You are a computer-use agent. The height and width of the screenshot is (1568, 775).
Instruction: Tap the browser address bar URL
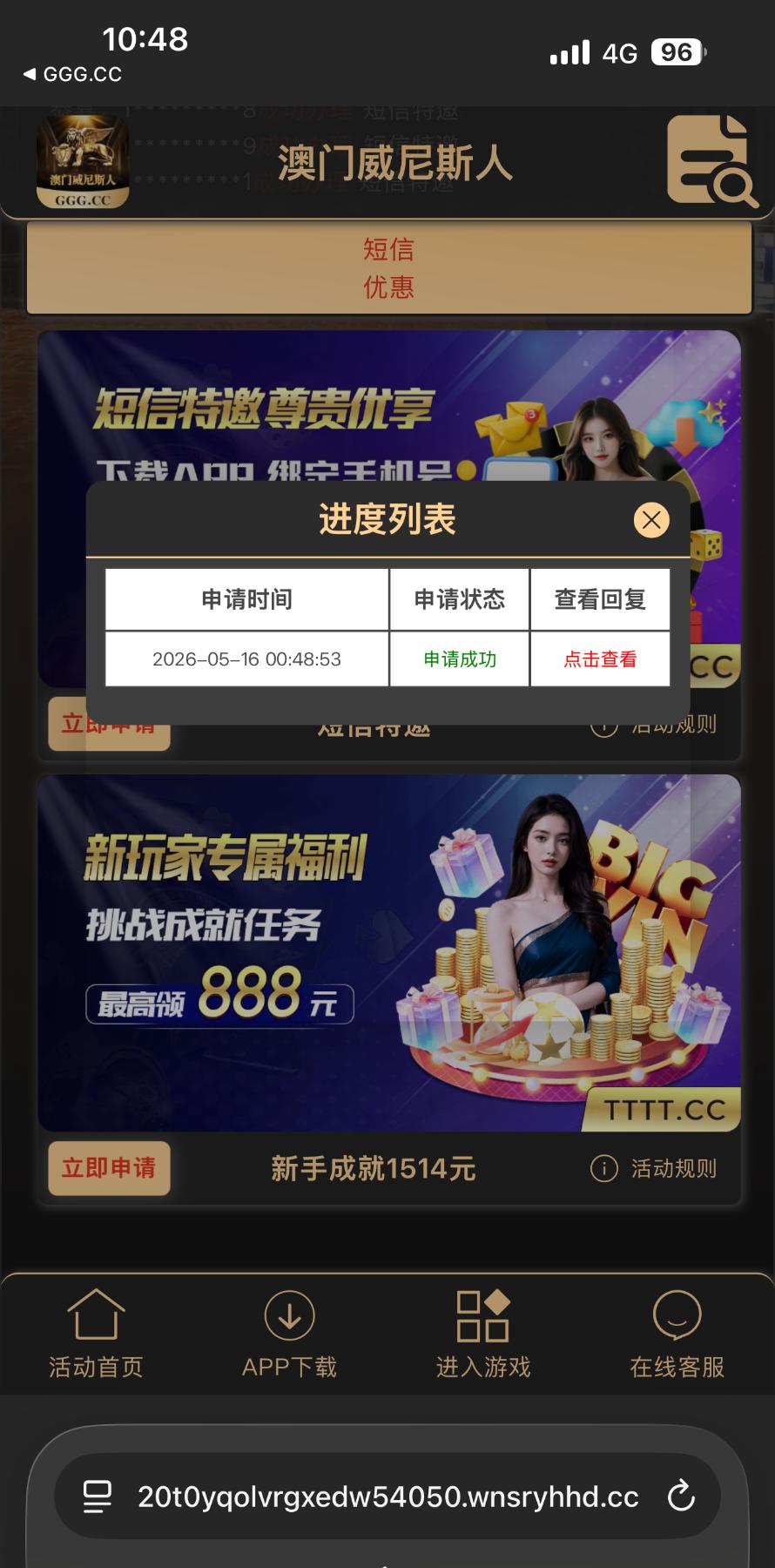pyautogui.click(x=388, y=1497)
